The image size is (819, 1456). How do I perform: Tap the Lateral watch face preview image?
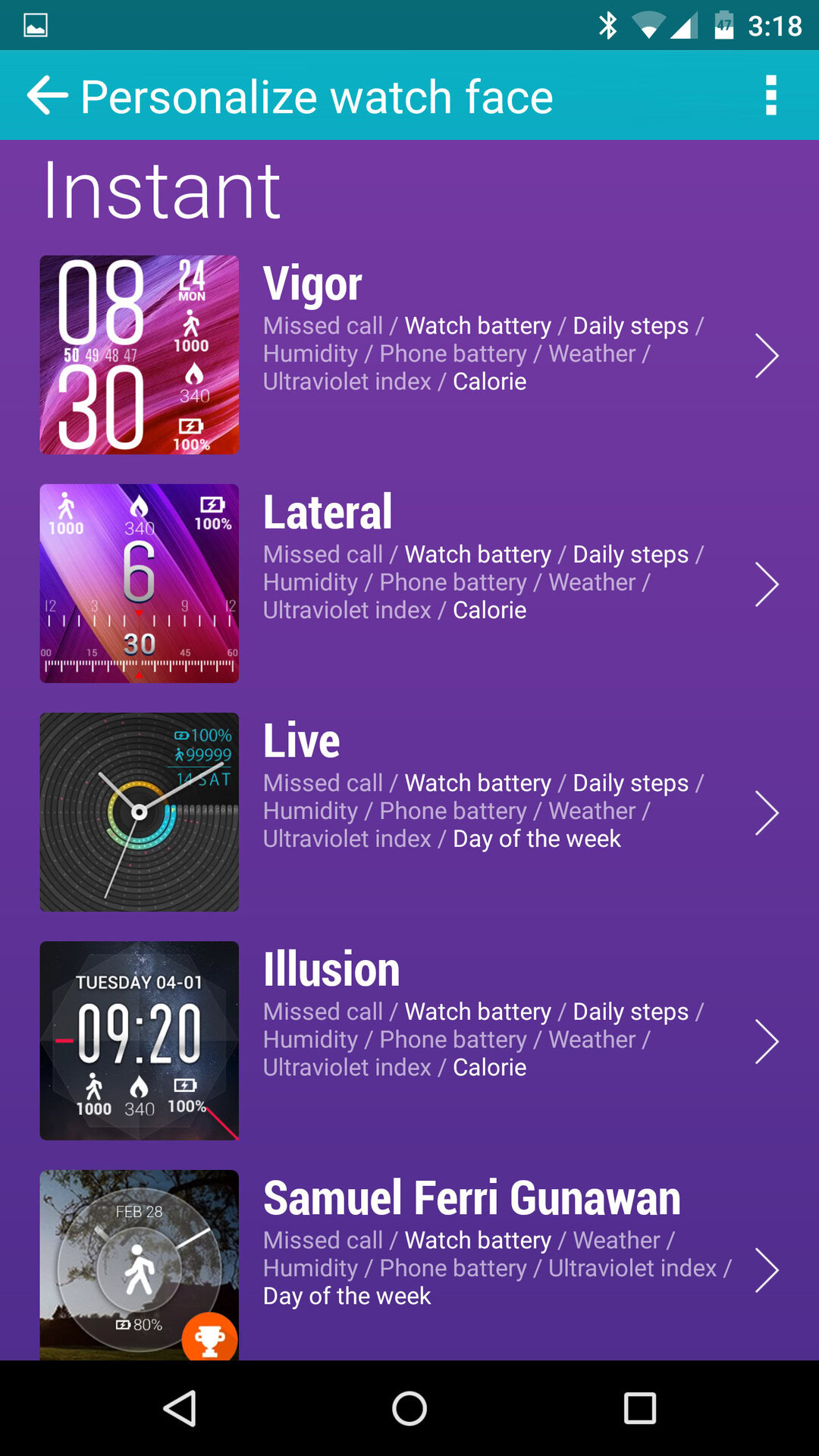(140, 583)
